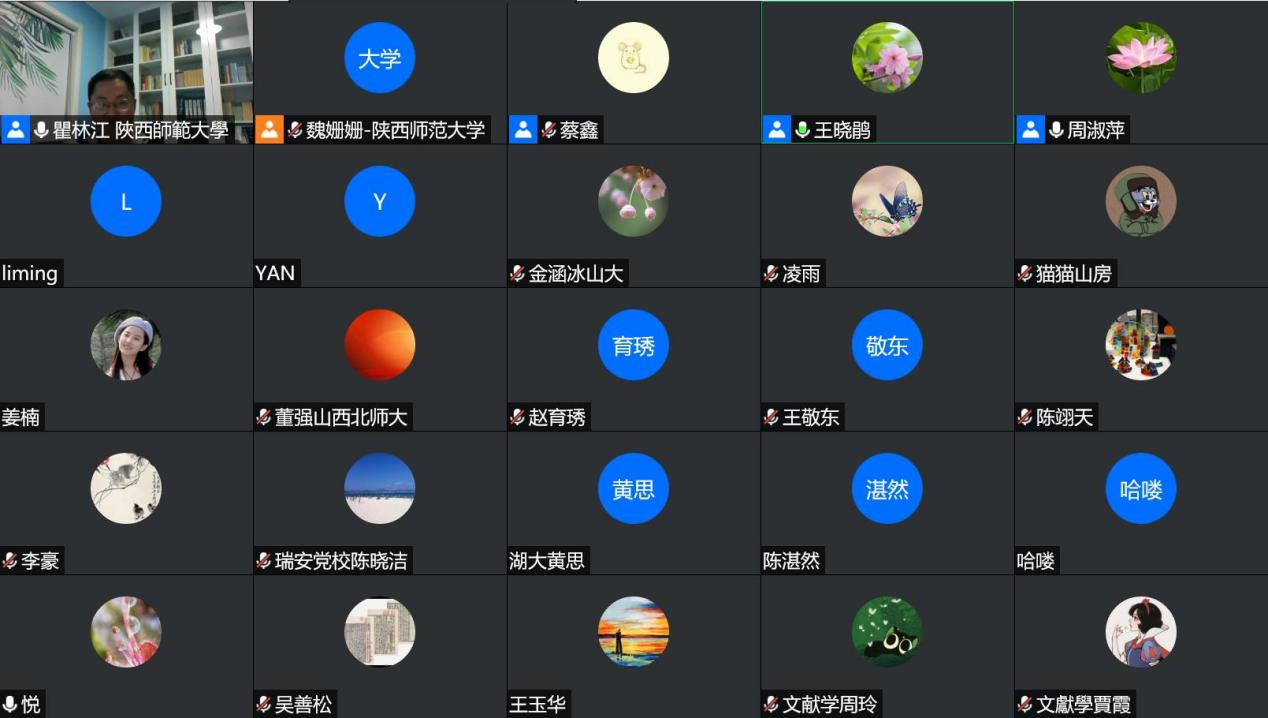Select tile of 董强山西北师大
This screenshot has height=718, width=1268.
(379, 359)
